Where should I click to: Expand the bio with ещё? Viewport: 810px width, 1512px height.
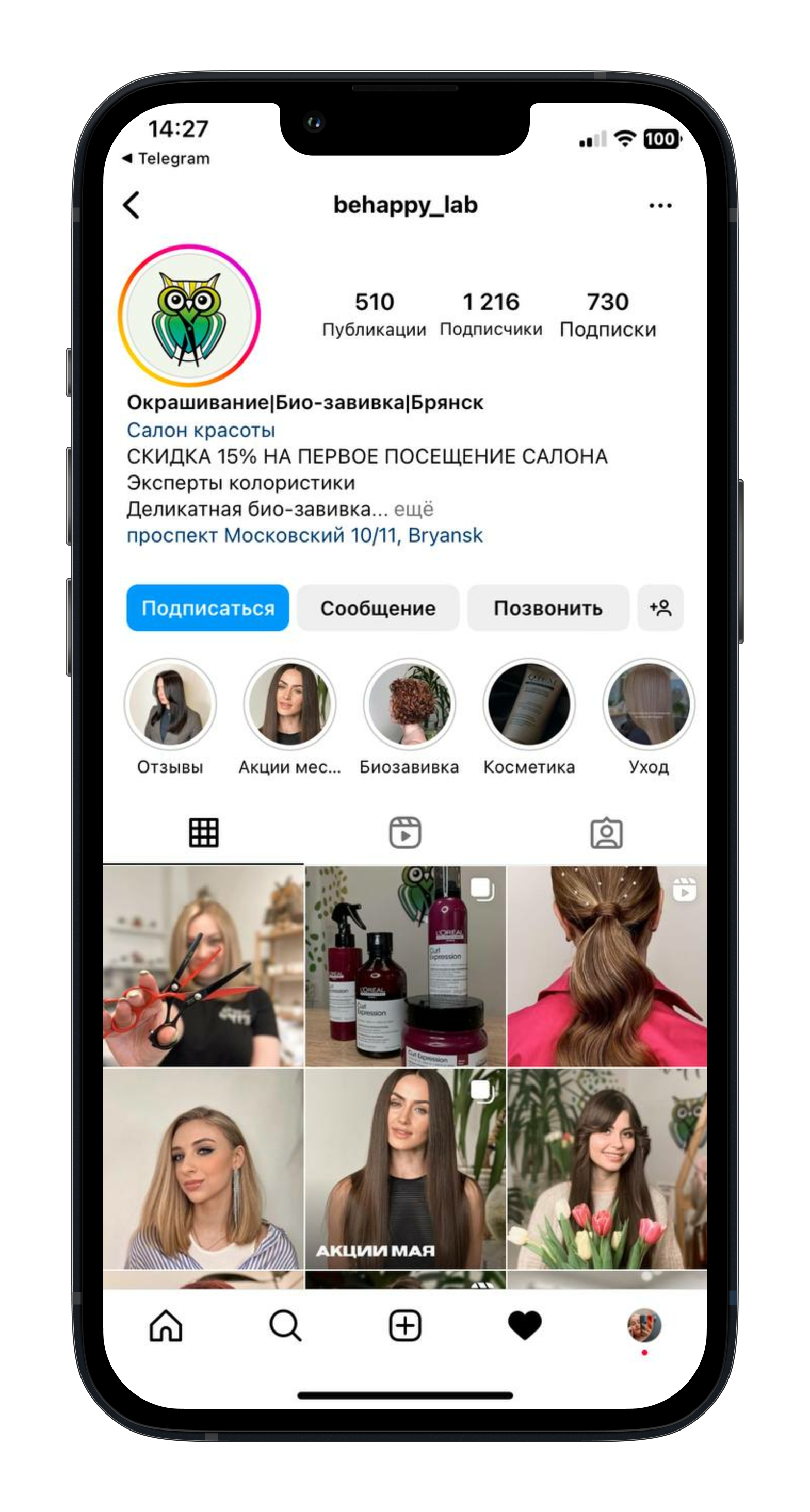click(x=414, y=509)
